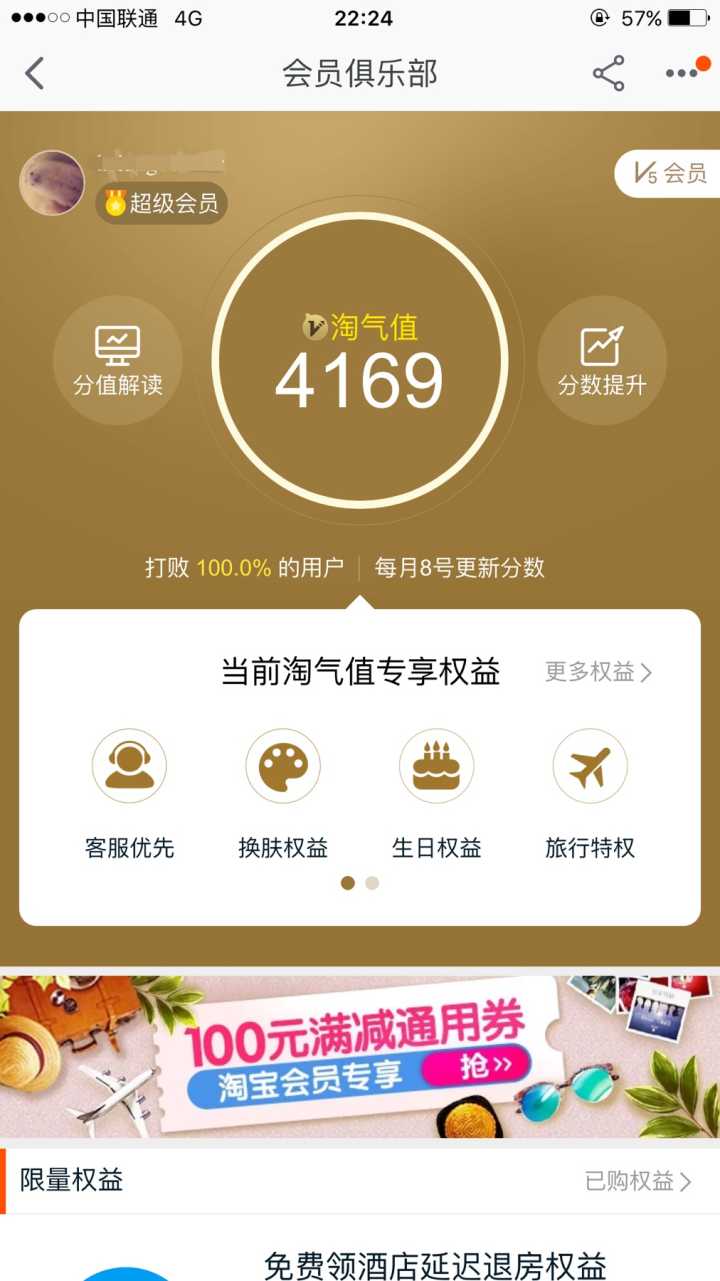Open 已购权益 purchased benefits
This screenshot has height=1281, width=720.
pos(638,1181)
